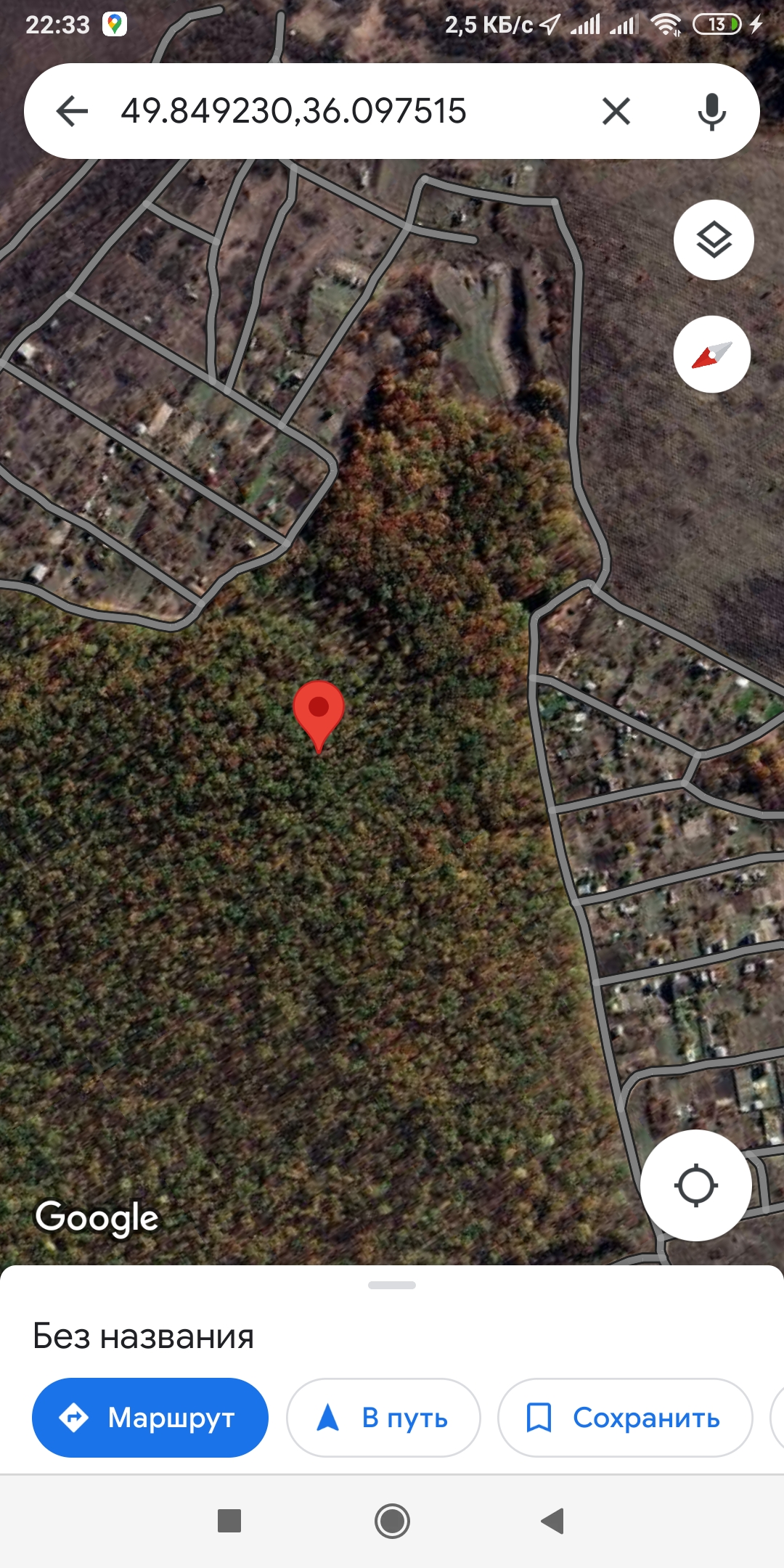Get directions with the Маршрут button
The height and width of the screenshot is (1568, 784).
150,1417
